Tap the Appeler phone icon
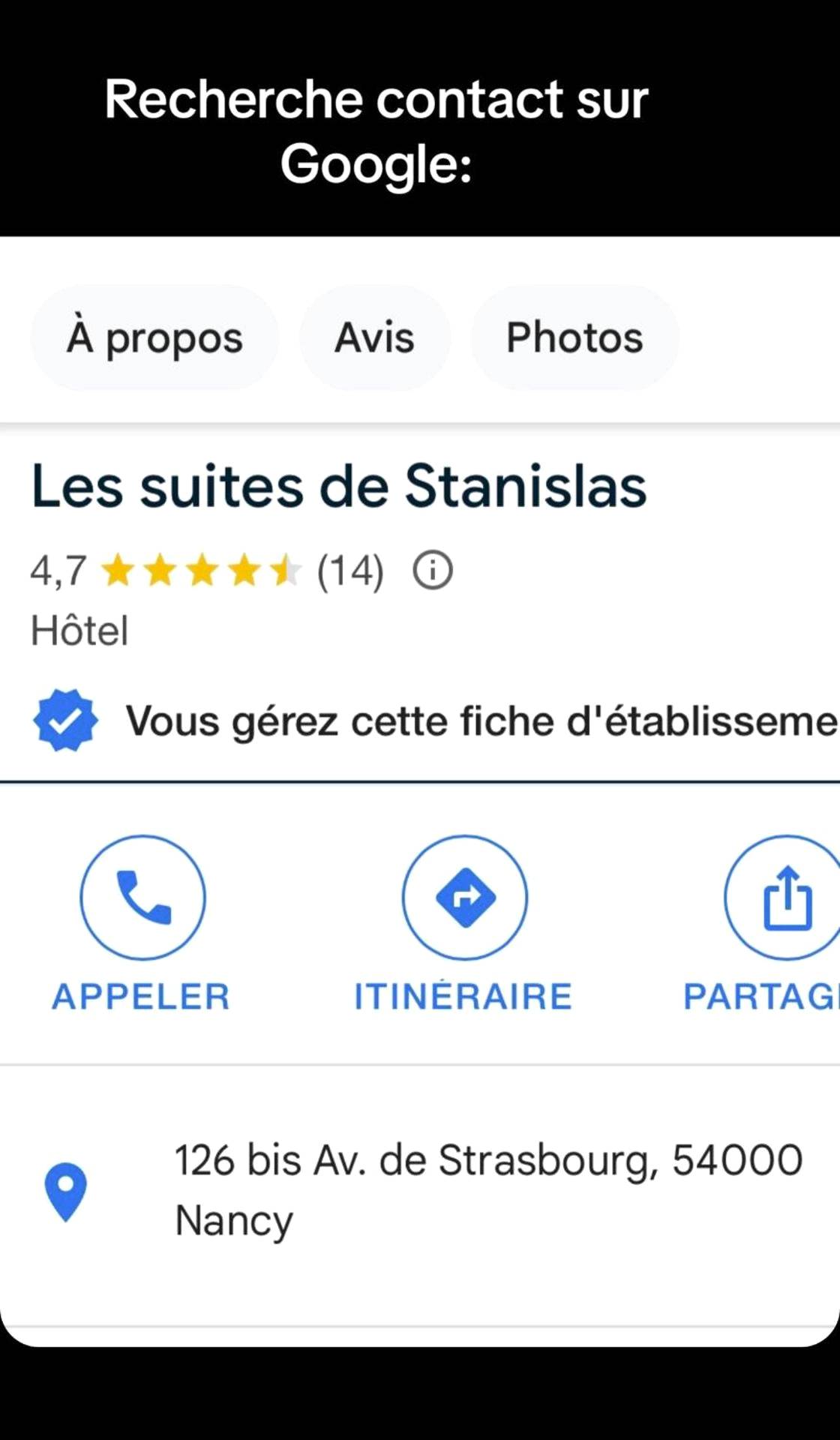 point(142,898)
